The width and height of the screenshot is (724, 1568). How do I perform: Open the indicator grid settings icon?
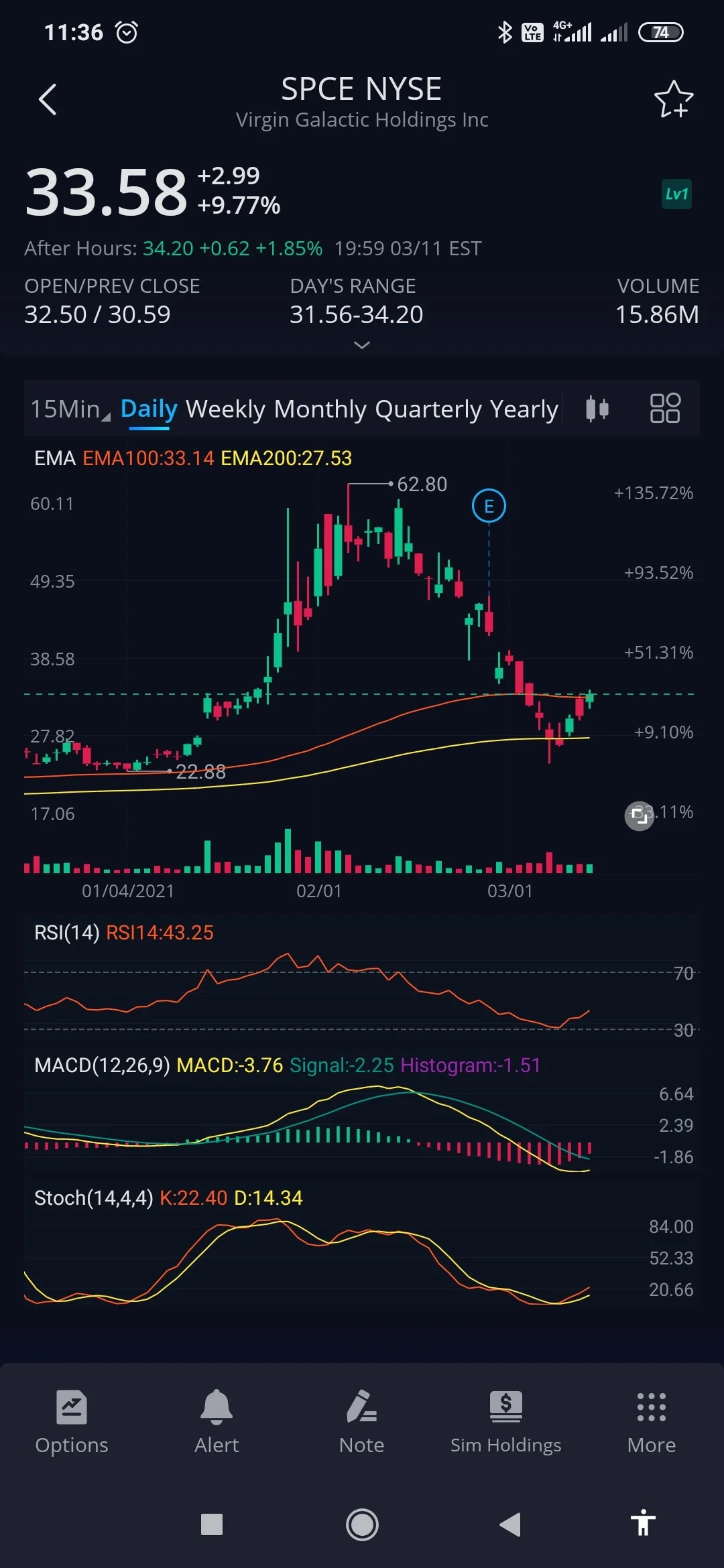point(665,408)
